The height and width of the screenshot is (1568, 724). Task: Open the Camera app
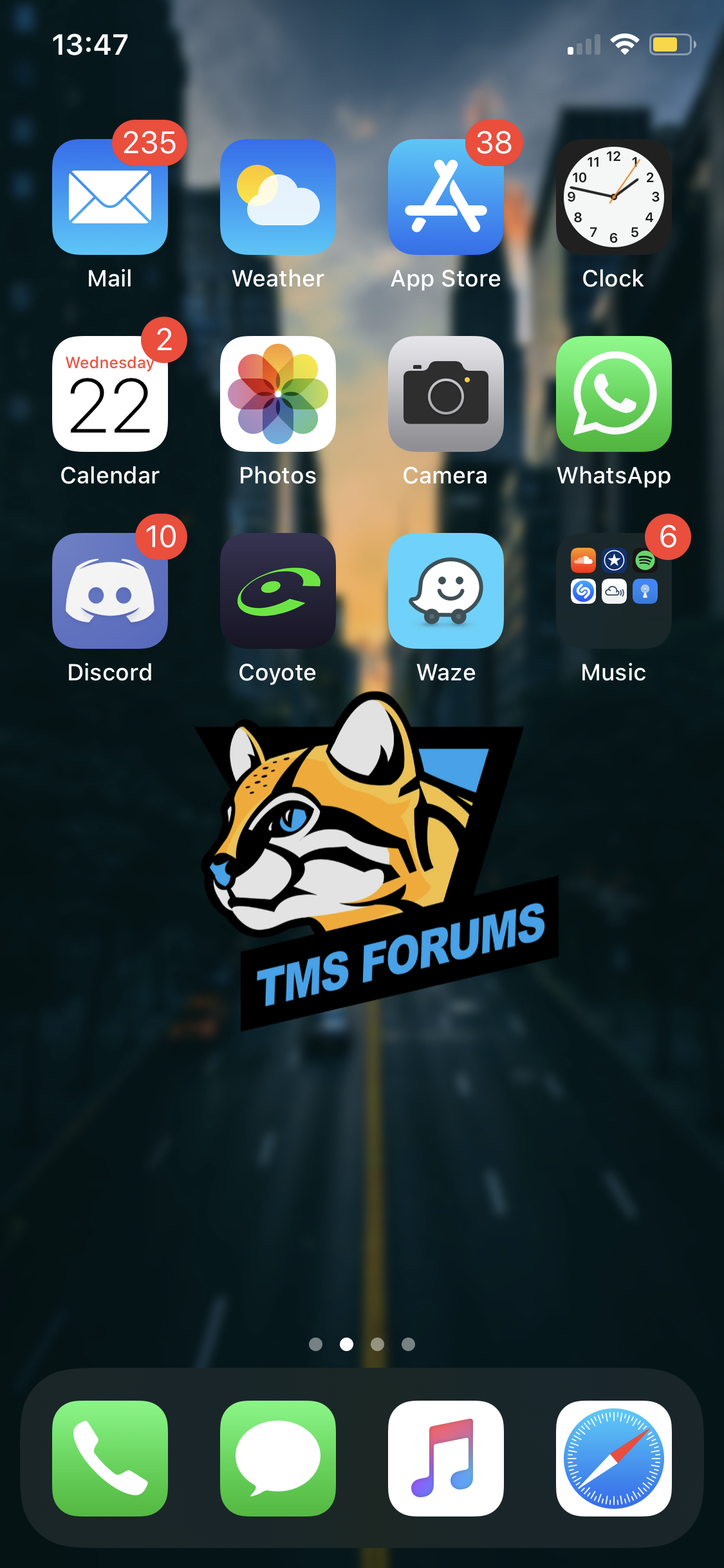(x=446, y=394)
